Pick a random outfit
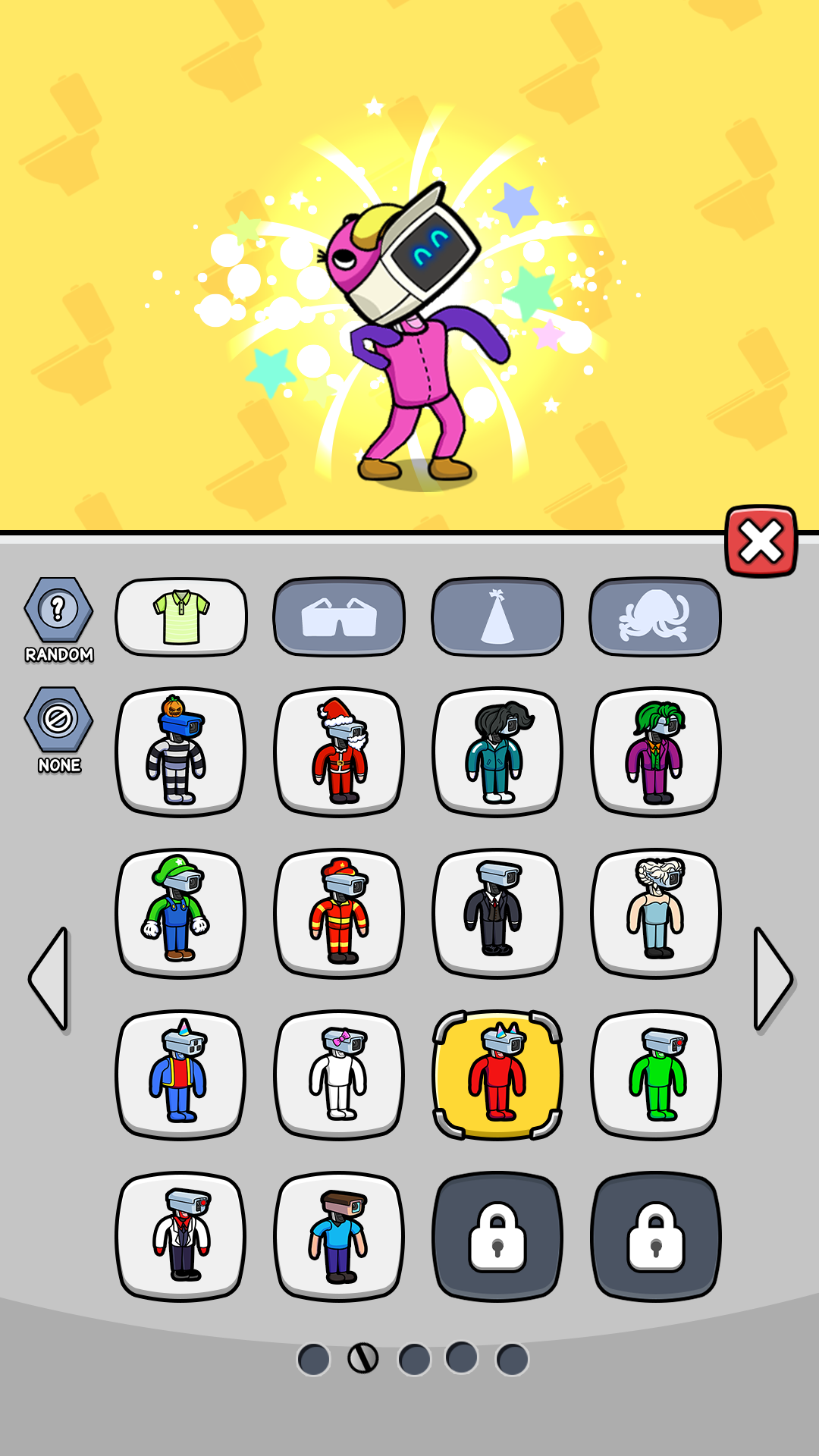This screenshot has width=819, height=1456. tap(58, 611)
